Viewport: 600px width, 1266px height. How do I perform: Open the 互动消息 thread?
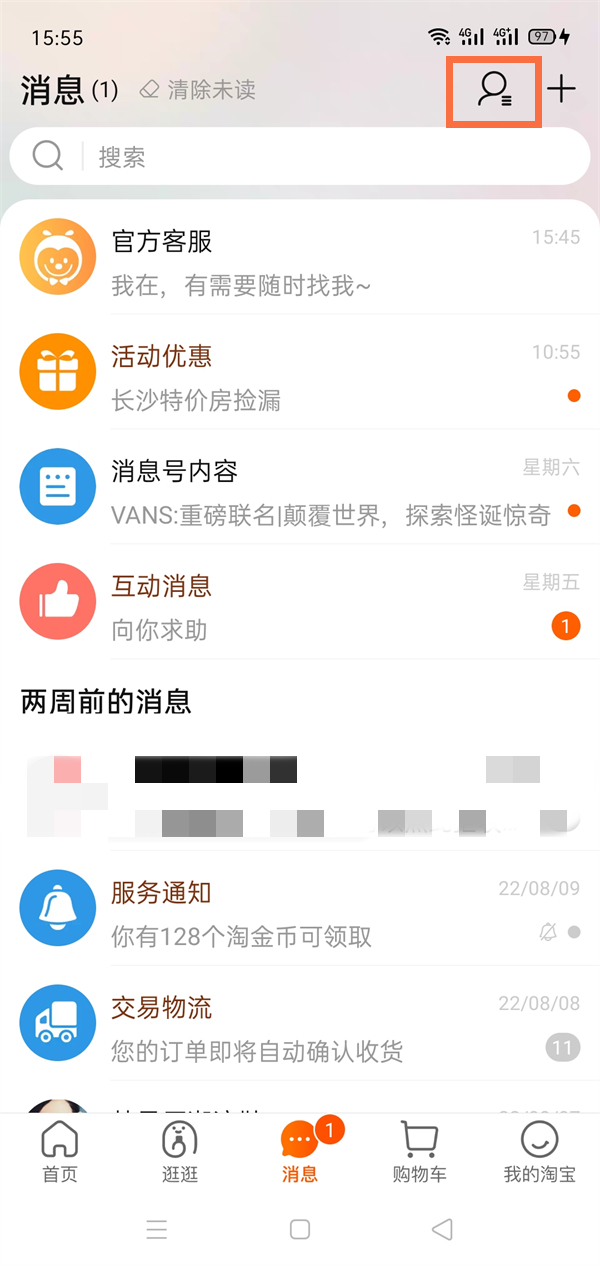[300, 607]
